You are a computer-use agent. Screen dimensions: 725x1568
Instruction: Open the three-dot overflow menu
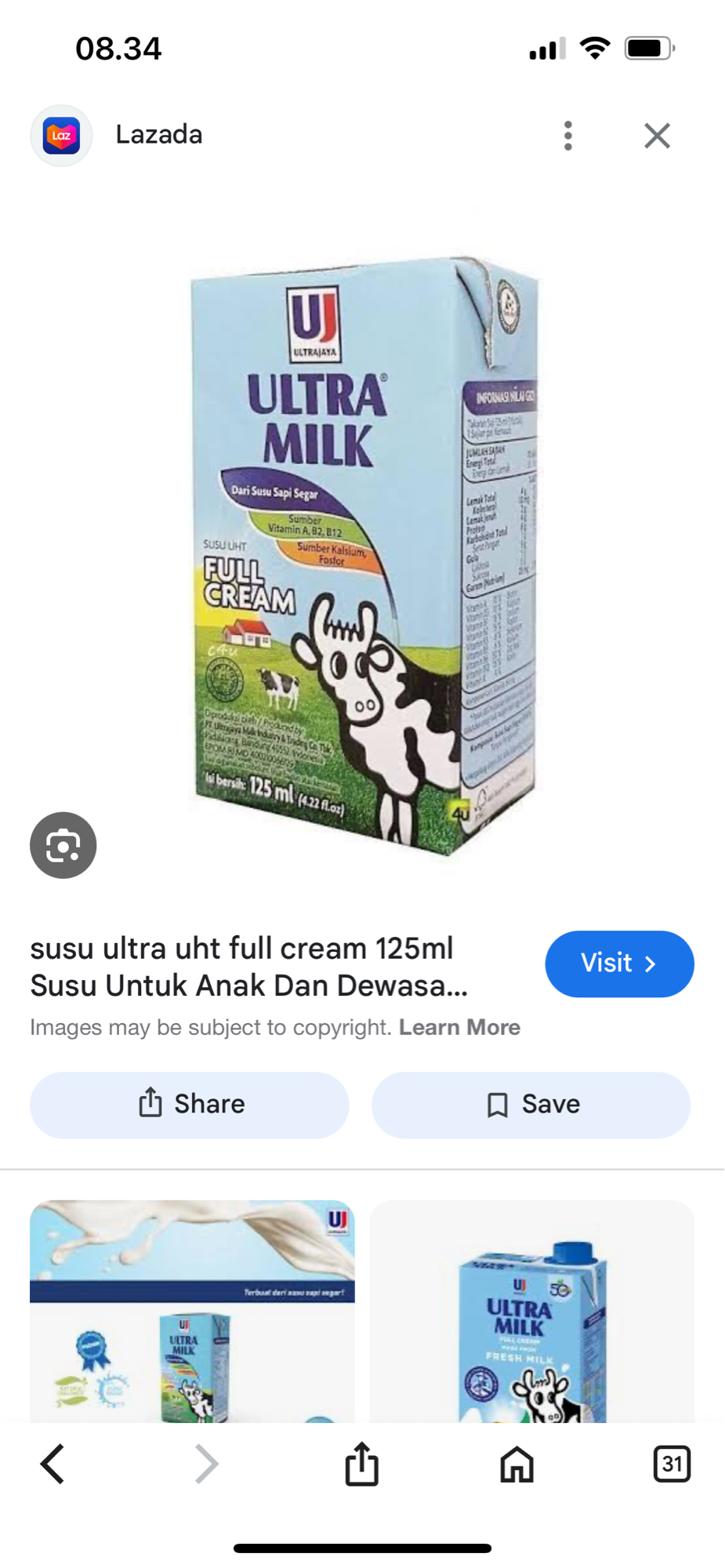(568, 135)
